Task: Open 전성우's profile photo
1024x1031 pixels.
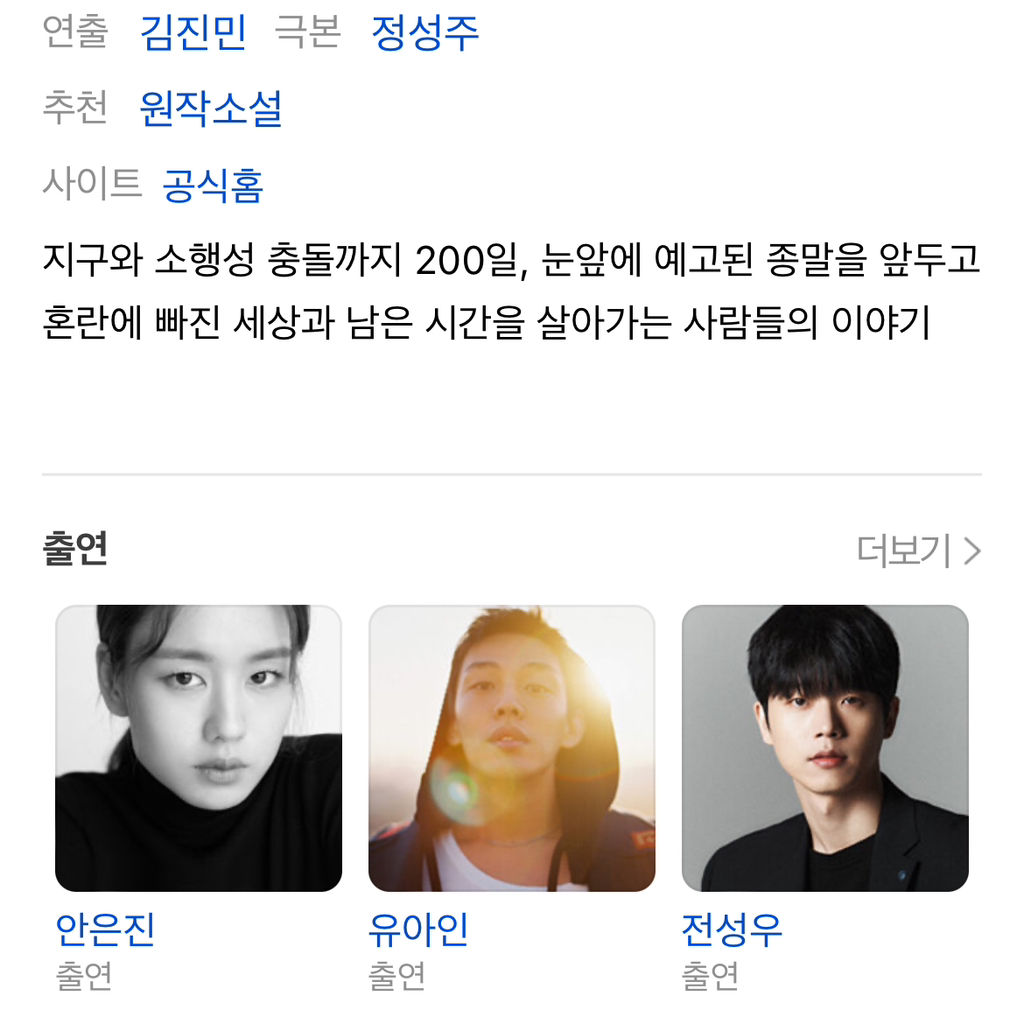Action: (825, 748)
